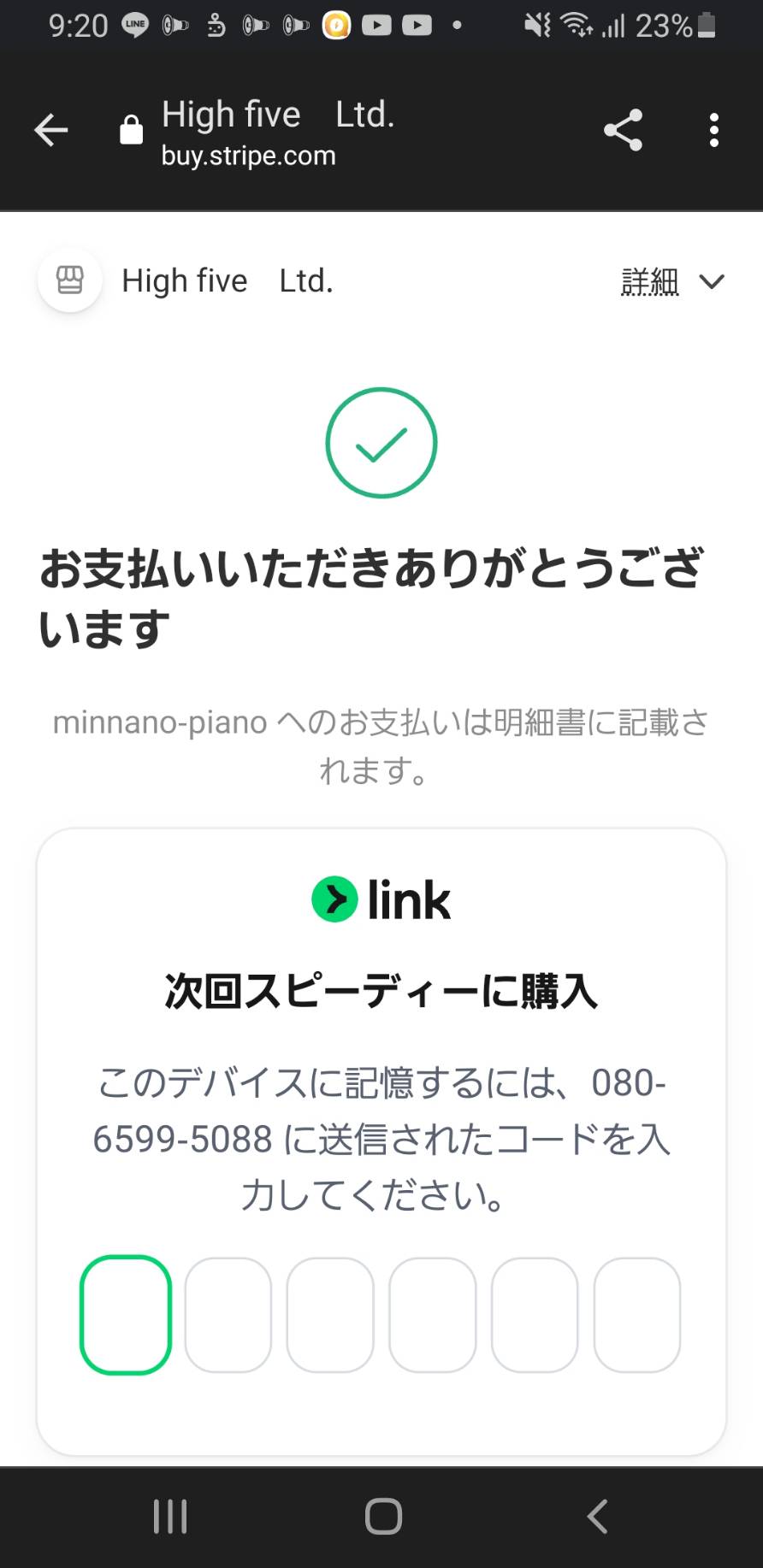Tap the browser back arrow
This screenshot has height=1568, width=763.
click(x=51, y=131)
